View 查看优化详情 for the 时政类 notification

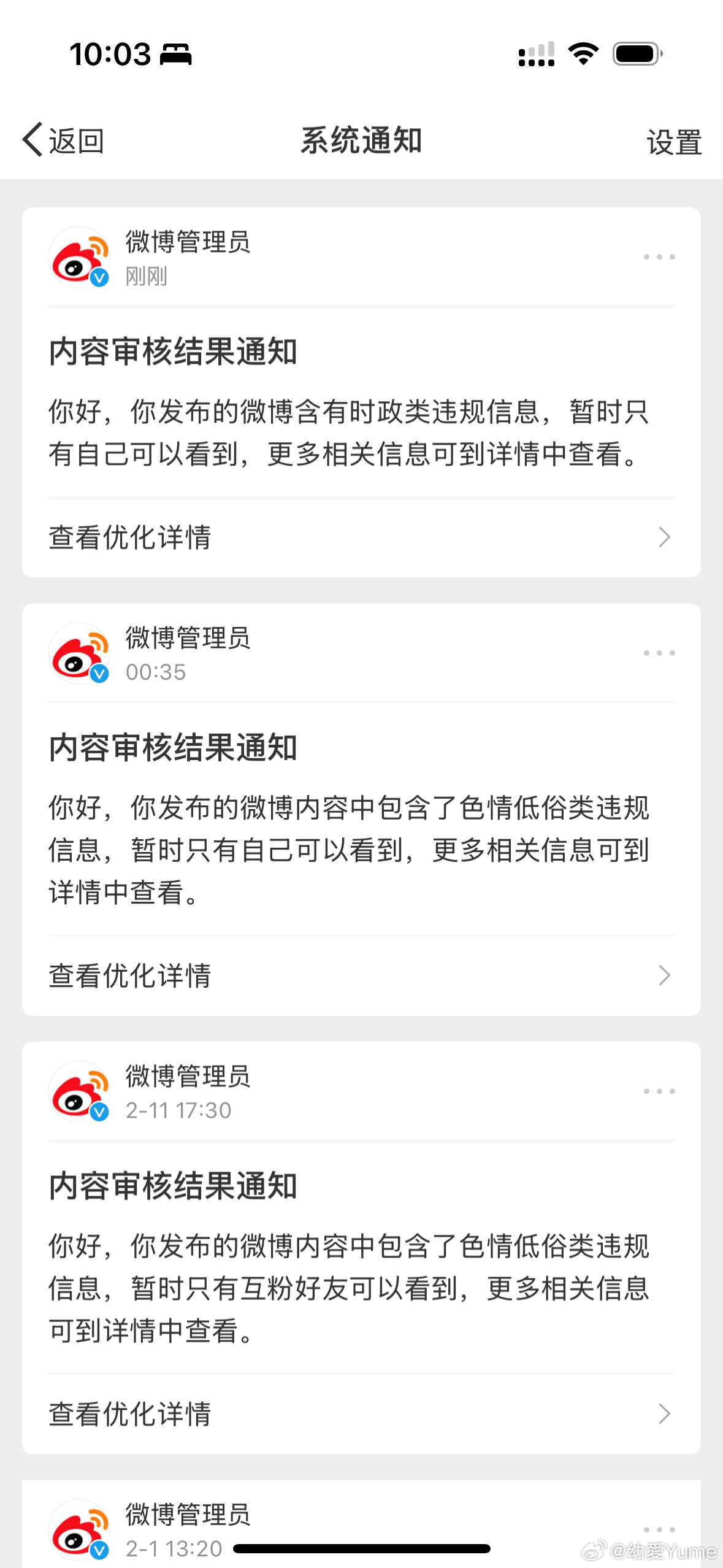click(x=361, y=537)
